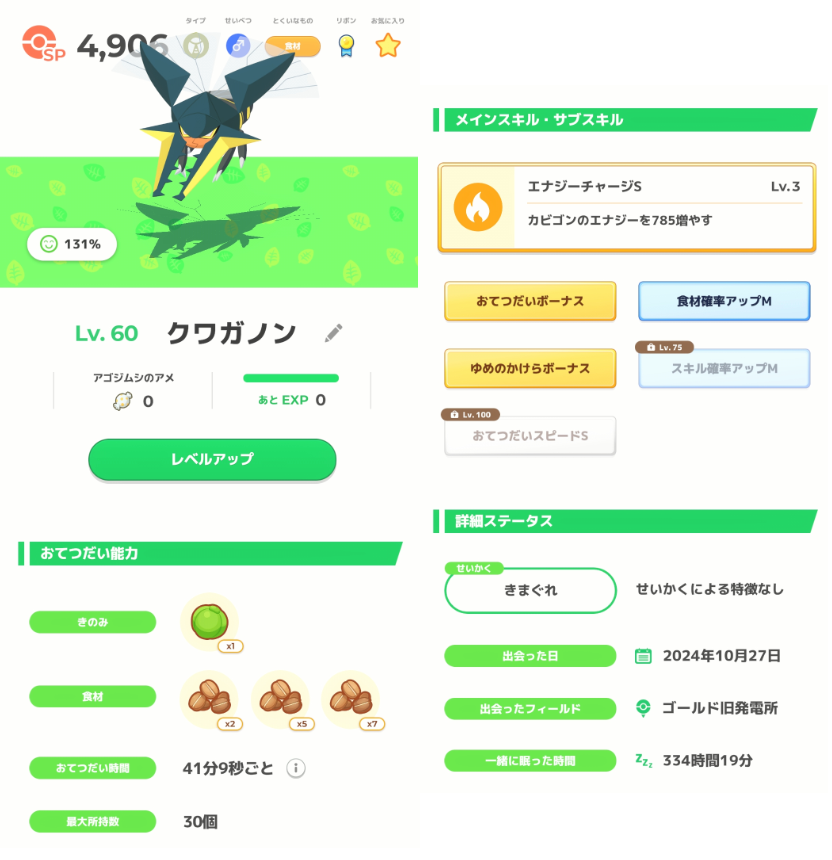The height and width of the screenshot is (860, 832).
Task: Open info icon beside 41分9秒ごと
Action: (x=295, y=768)
